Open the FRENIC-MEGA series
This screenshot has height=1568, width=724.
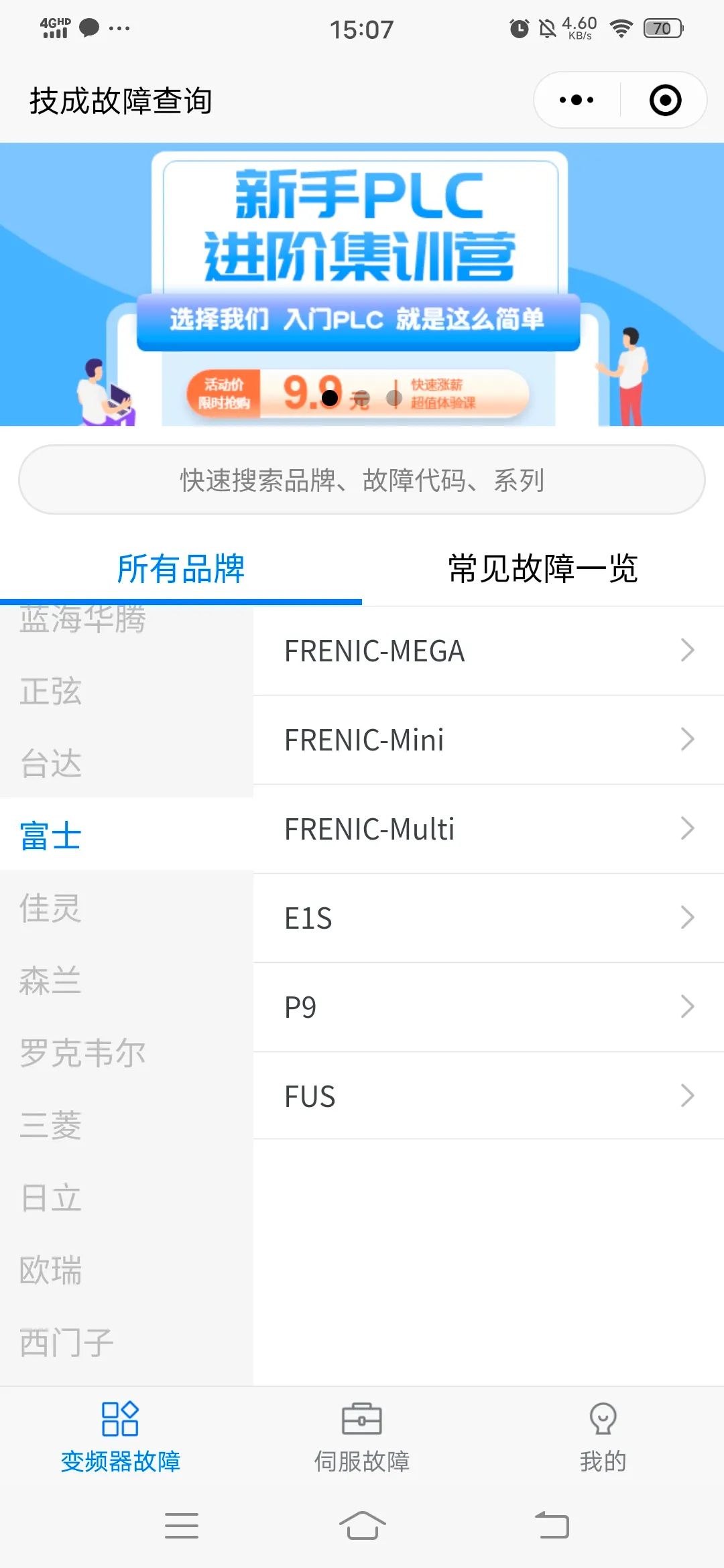(x=489, y=651)
